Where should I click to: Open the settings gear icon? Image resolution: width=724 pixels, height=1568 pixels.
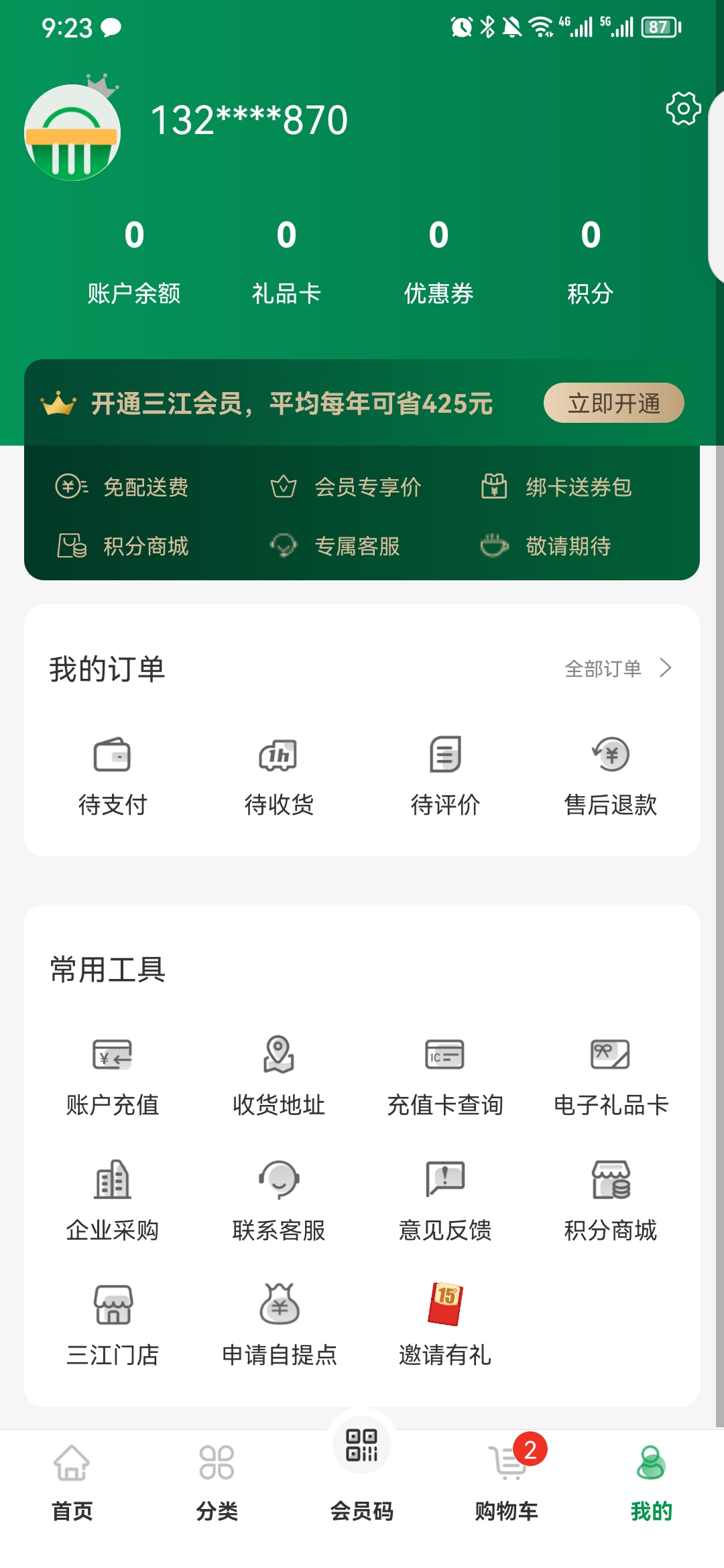pyautogui.click(x=683, y=109)
